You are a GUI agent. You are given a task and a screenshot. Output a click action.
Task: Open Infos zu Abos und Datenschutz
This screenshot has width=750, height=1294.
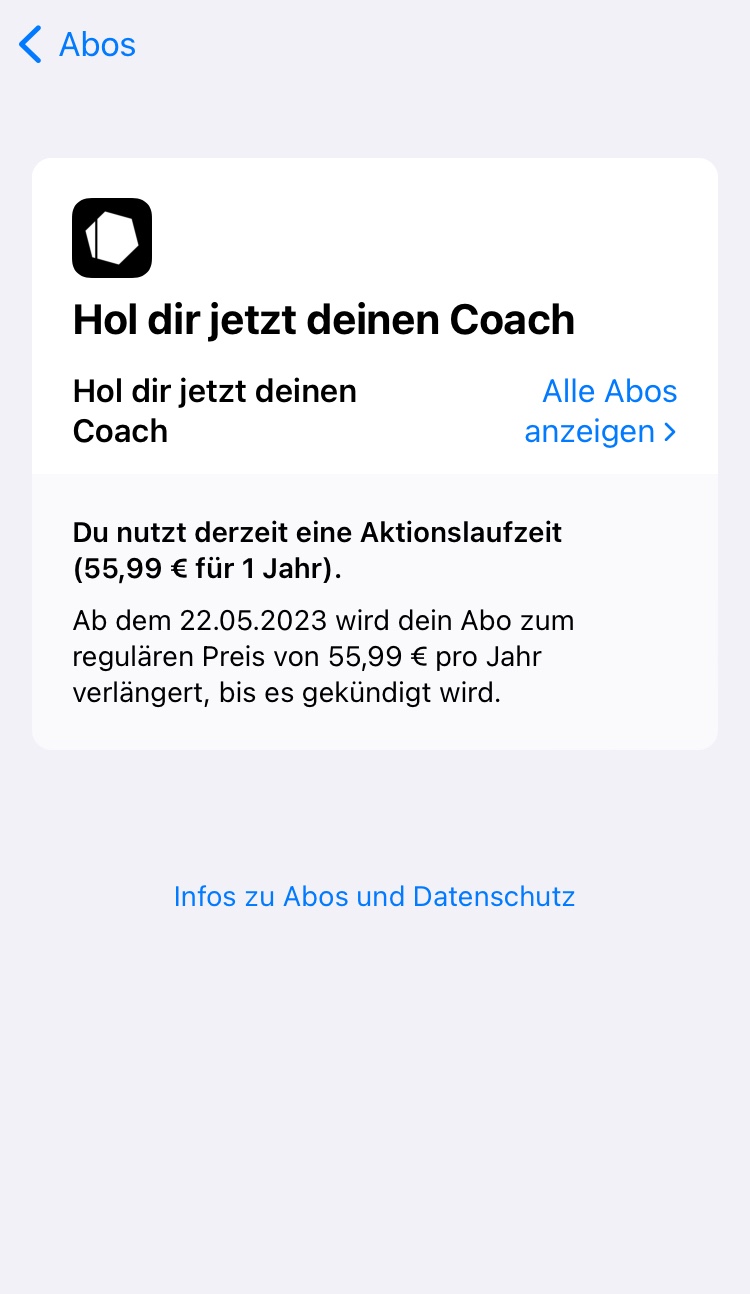(374, 896)
